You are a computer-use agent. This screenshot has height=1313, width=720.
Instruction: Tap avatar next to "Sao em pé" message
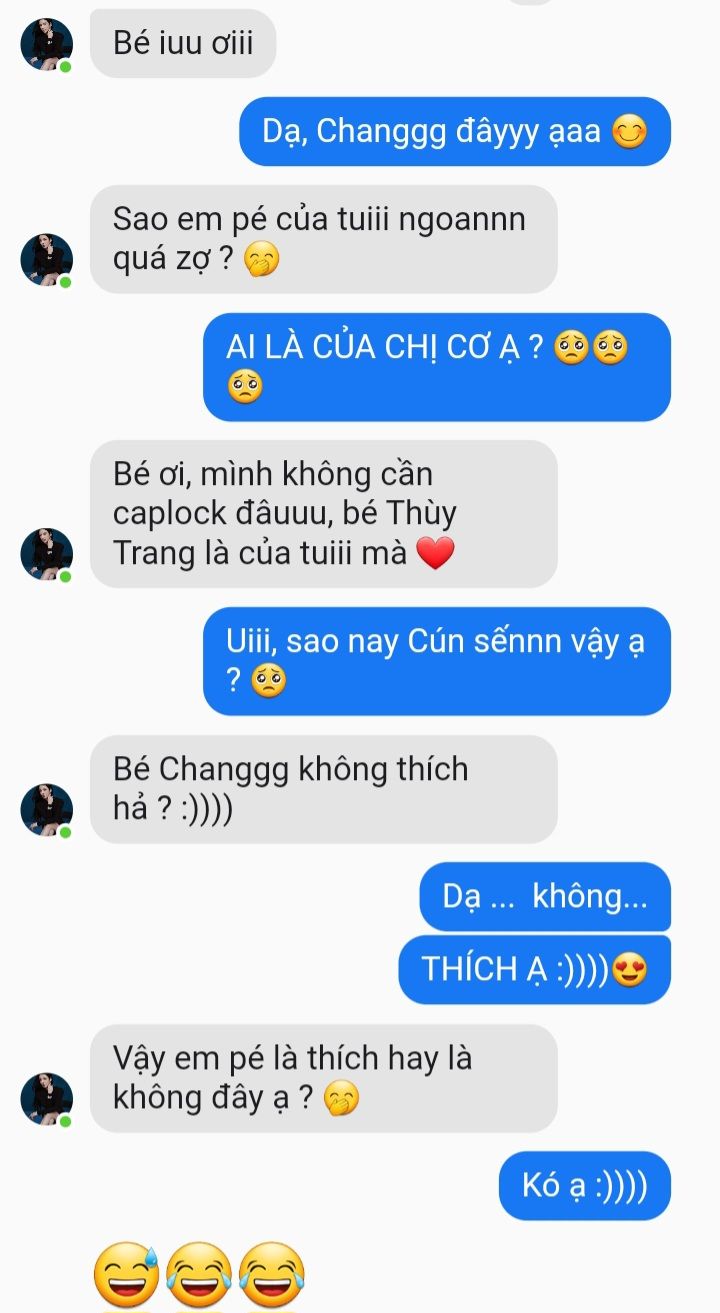pos(47,260)
